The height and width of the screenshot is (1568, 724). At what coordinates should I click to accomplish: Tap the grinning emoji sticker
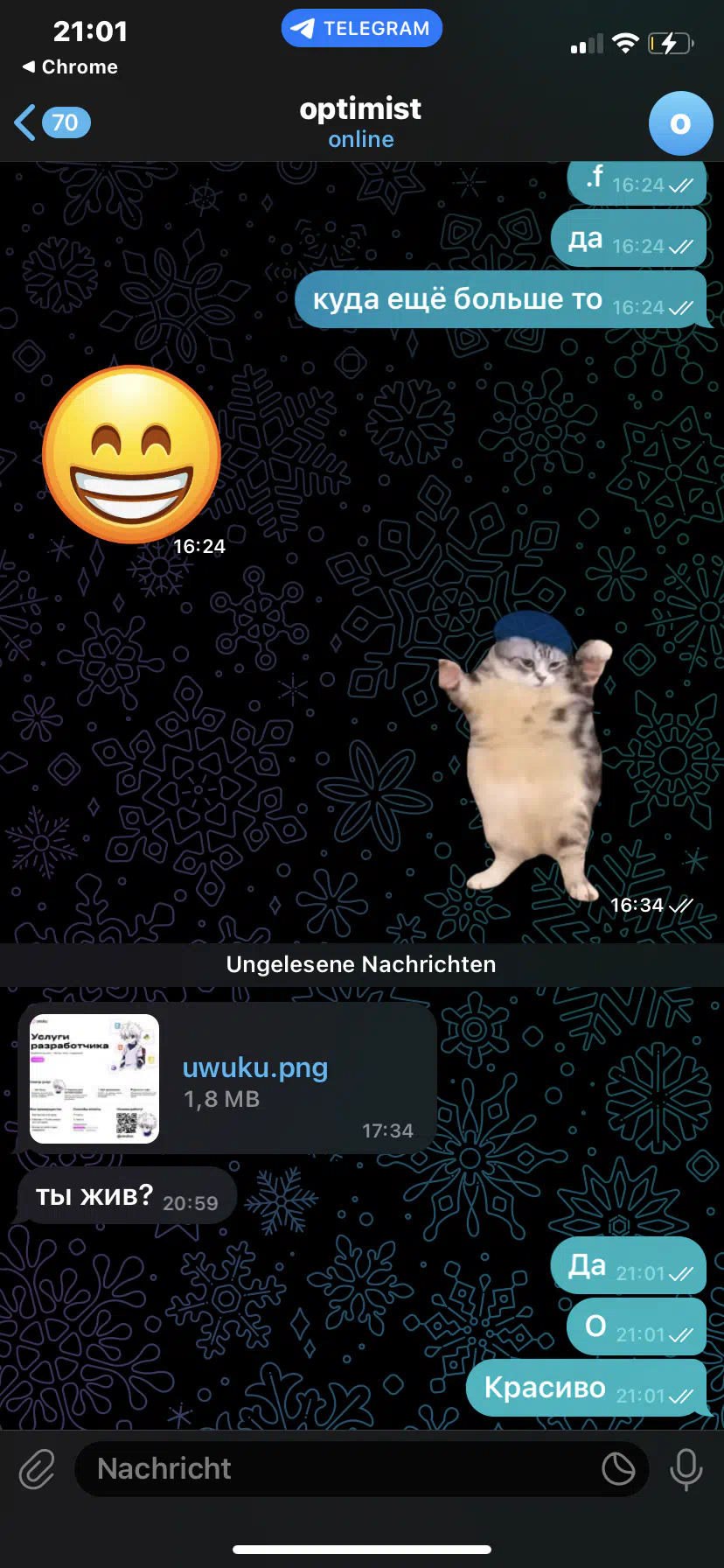(132, 454)
